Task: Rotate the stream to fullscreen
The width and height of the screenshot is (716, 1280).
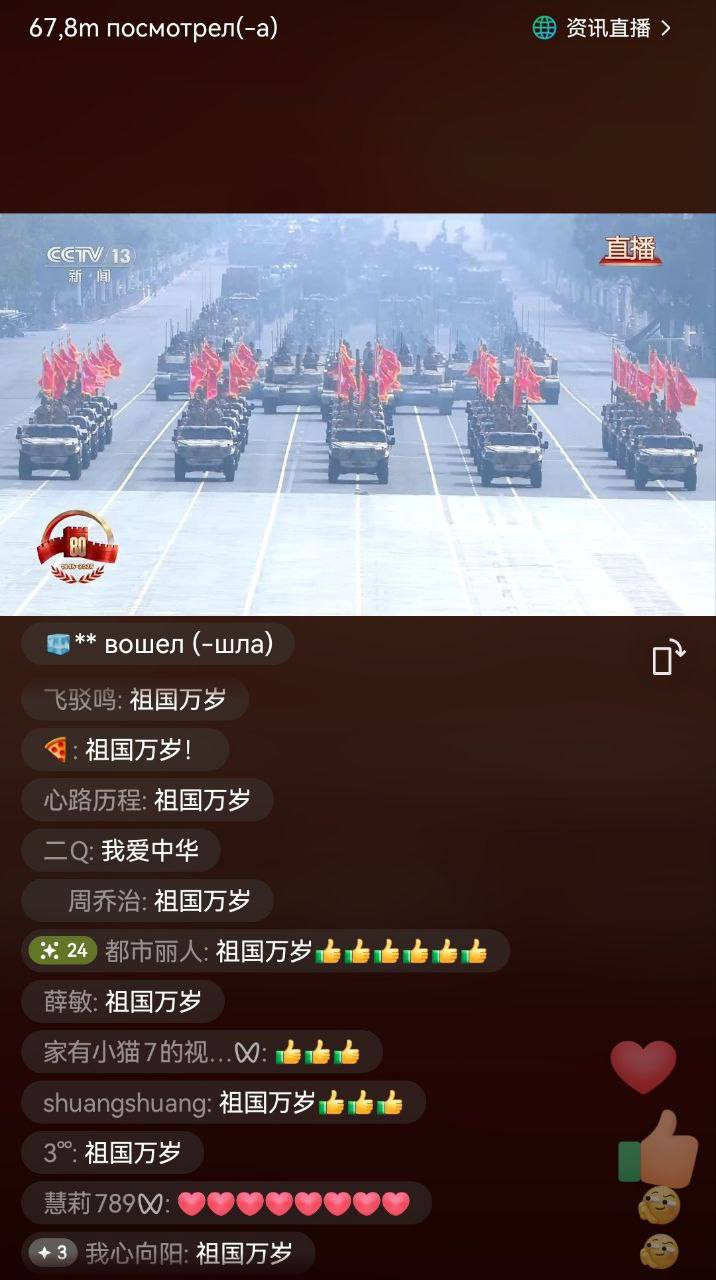Action: pos(668,657)
